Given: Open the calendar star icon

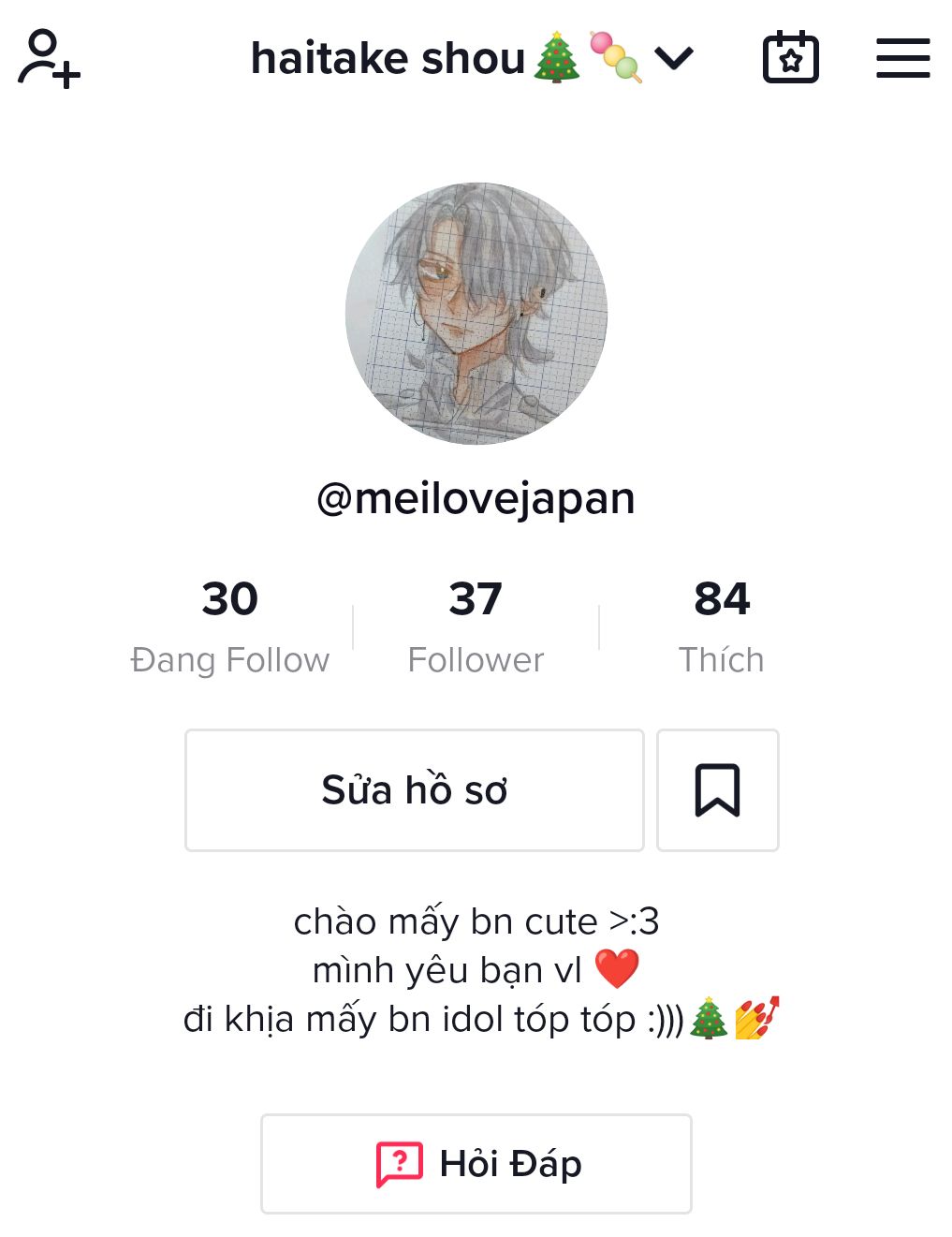Looking at the screenshot, I should point(790,58).
